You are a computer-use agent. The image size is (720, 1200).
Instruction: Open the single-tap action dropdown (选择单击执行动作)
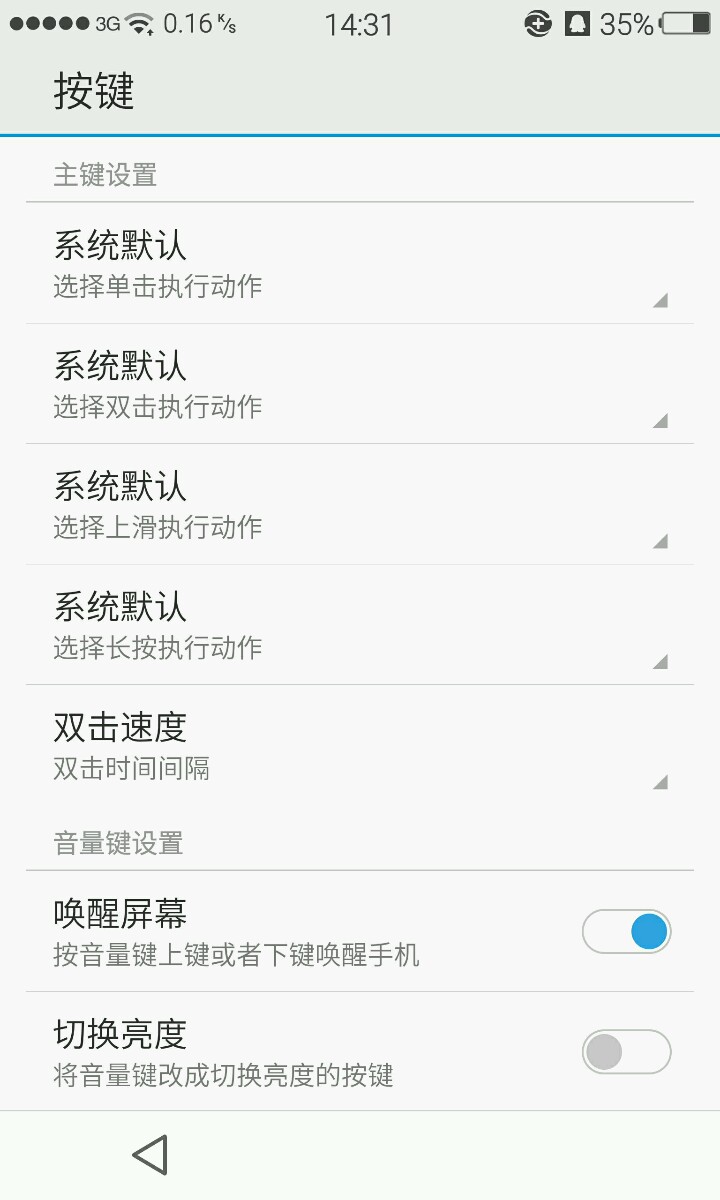[x=360, y=264]
